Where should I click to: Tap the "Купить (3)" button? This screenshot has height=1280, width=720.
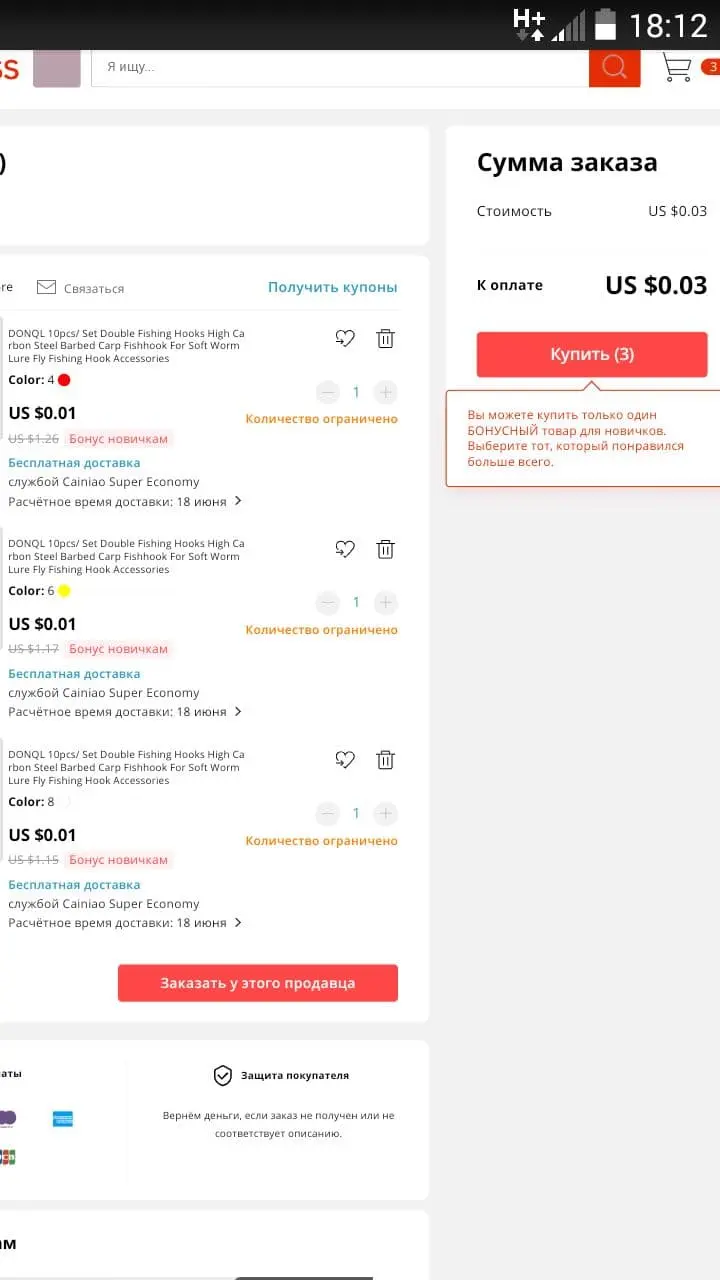pyautogui.click(x=592, y=355)
